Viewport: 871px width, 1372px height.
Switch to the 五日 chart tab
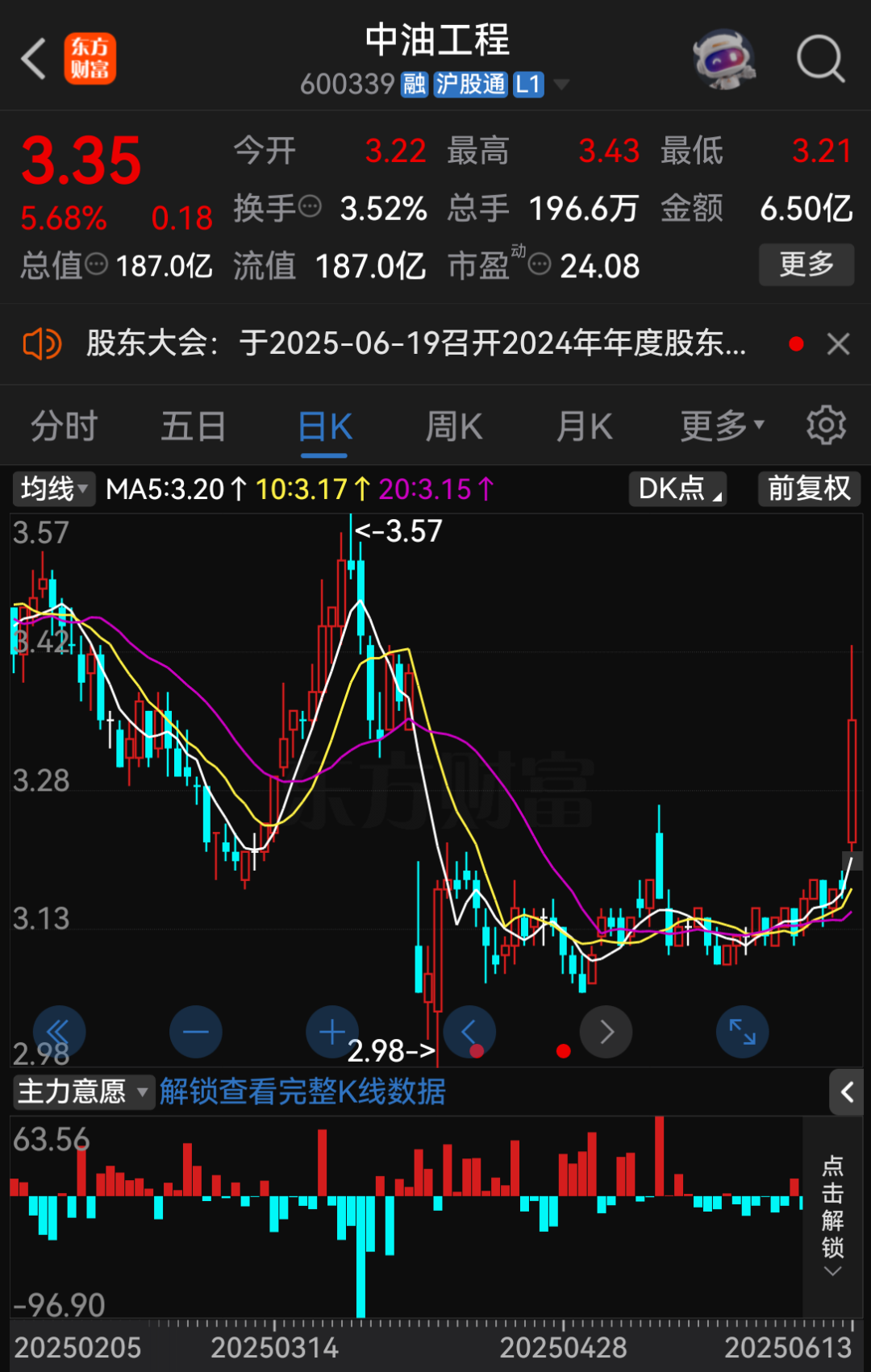click(194, 426)
